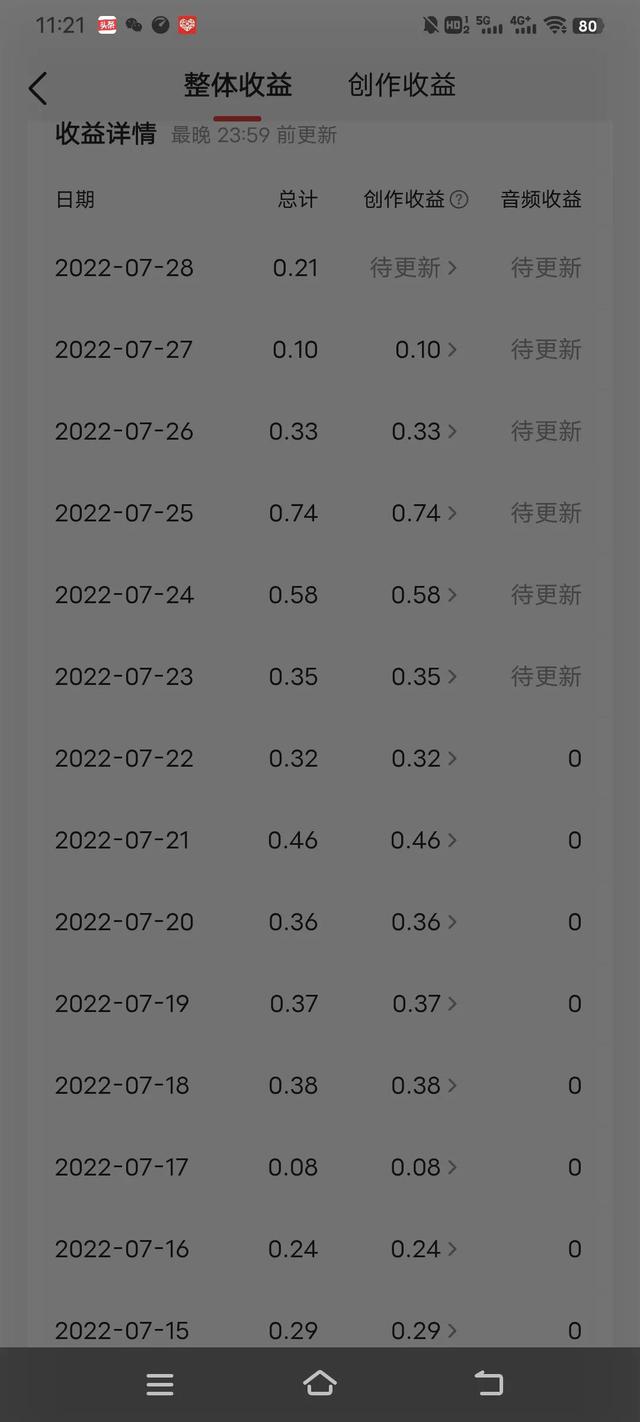Show 创作收益 breakdown for 2022-07-18
This screenshot has height=1422, width=640.
[426, 1086]
